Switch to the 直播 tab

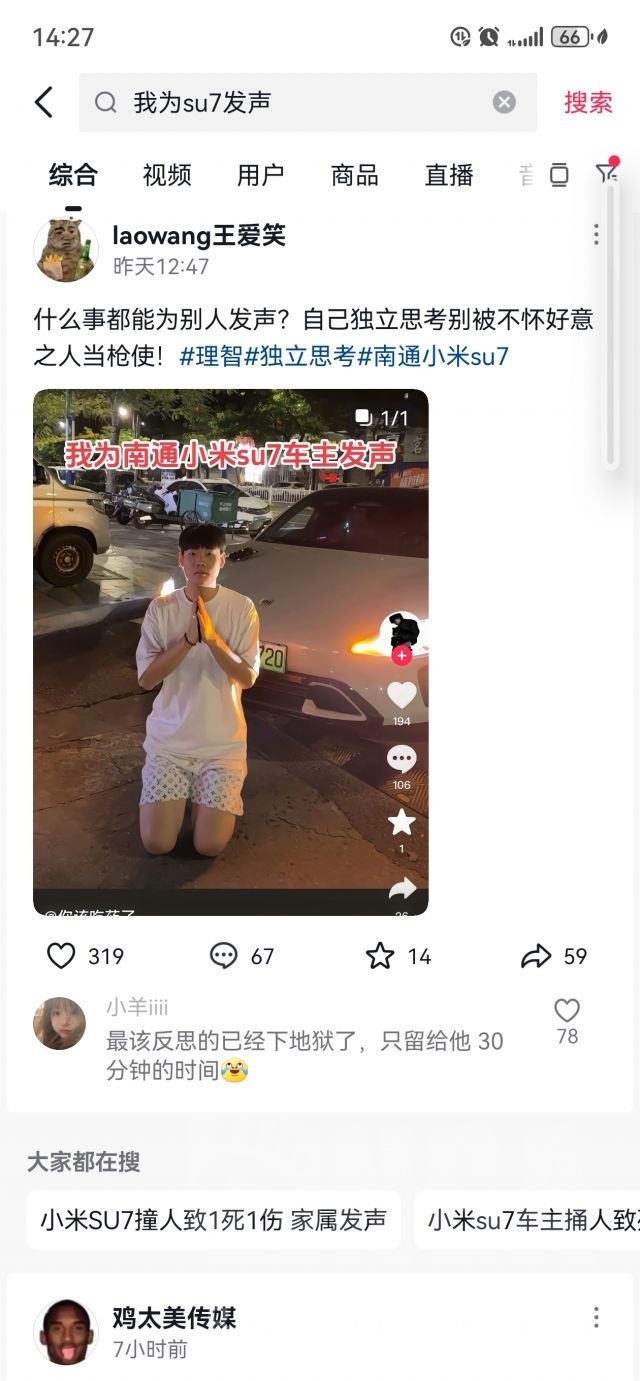[x=449, y=175]
